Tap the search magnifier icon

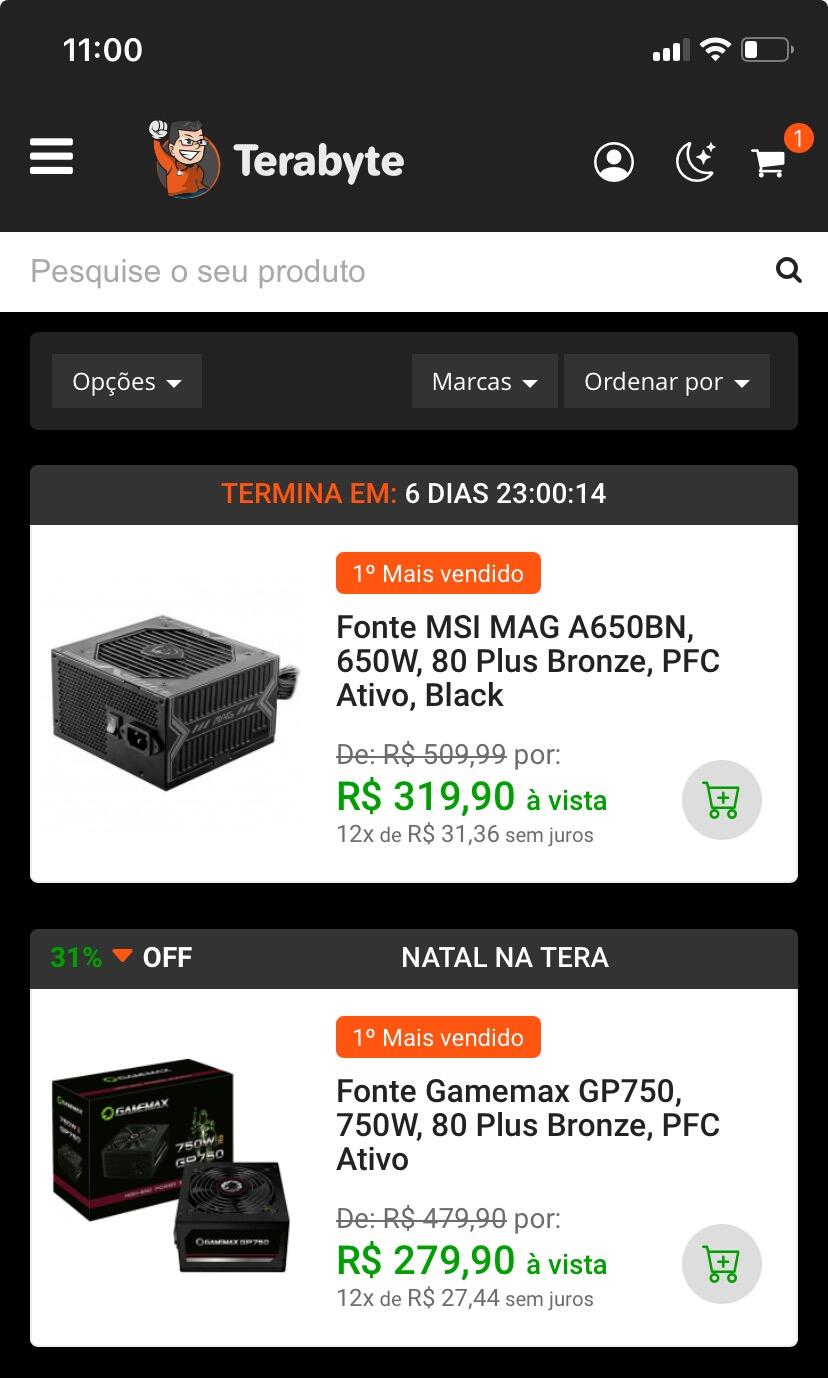pos(789,270)
